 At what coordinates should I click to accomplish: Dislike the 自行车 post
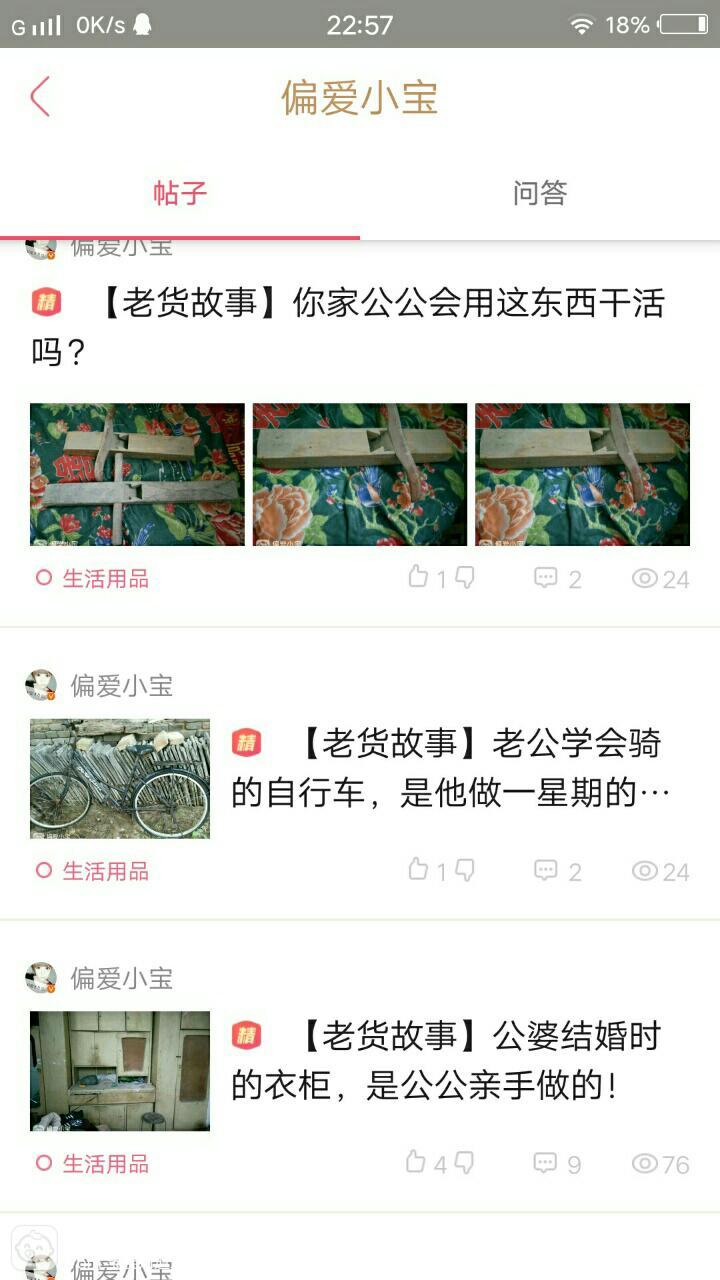(x=465, y=870)
